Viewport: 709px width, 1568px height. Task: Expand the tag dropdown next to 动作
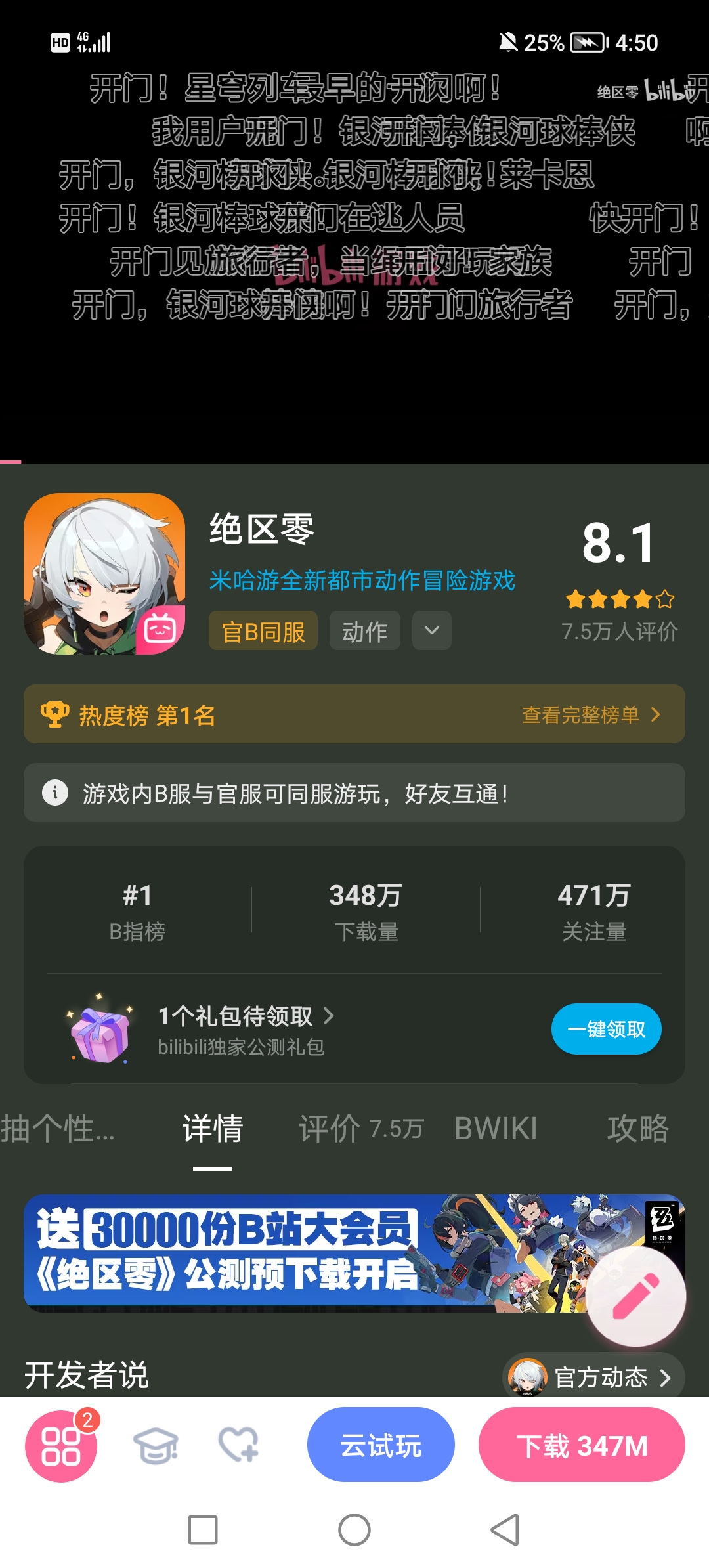coord(431,630)
